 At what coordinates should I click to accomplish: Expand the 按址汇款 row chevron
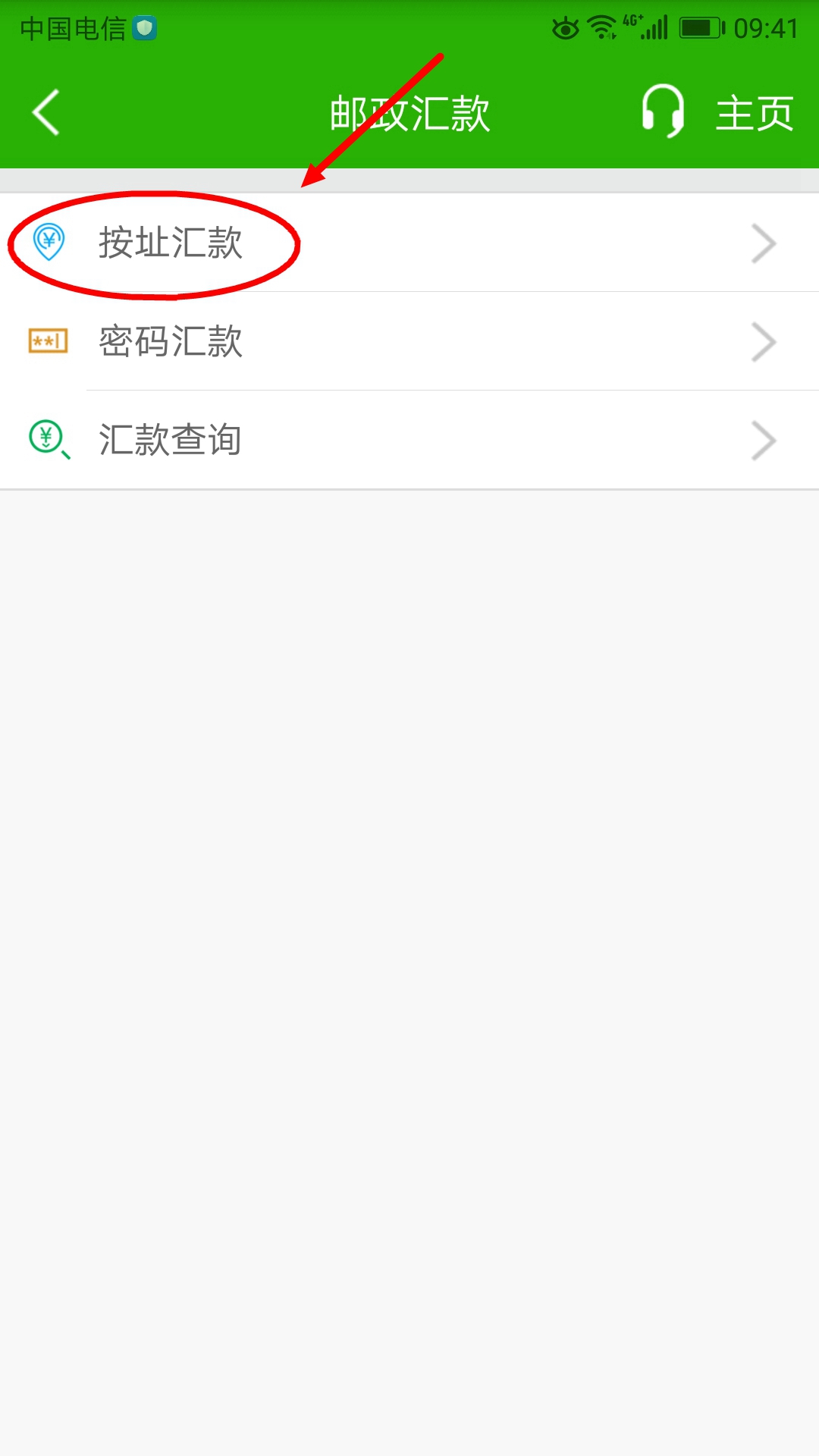pyautogui.click(x=764, y=244)
